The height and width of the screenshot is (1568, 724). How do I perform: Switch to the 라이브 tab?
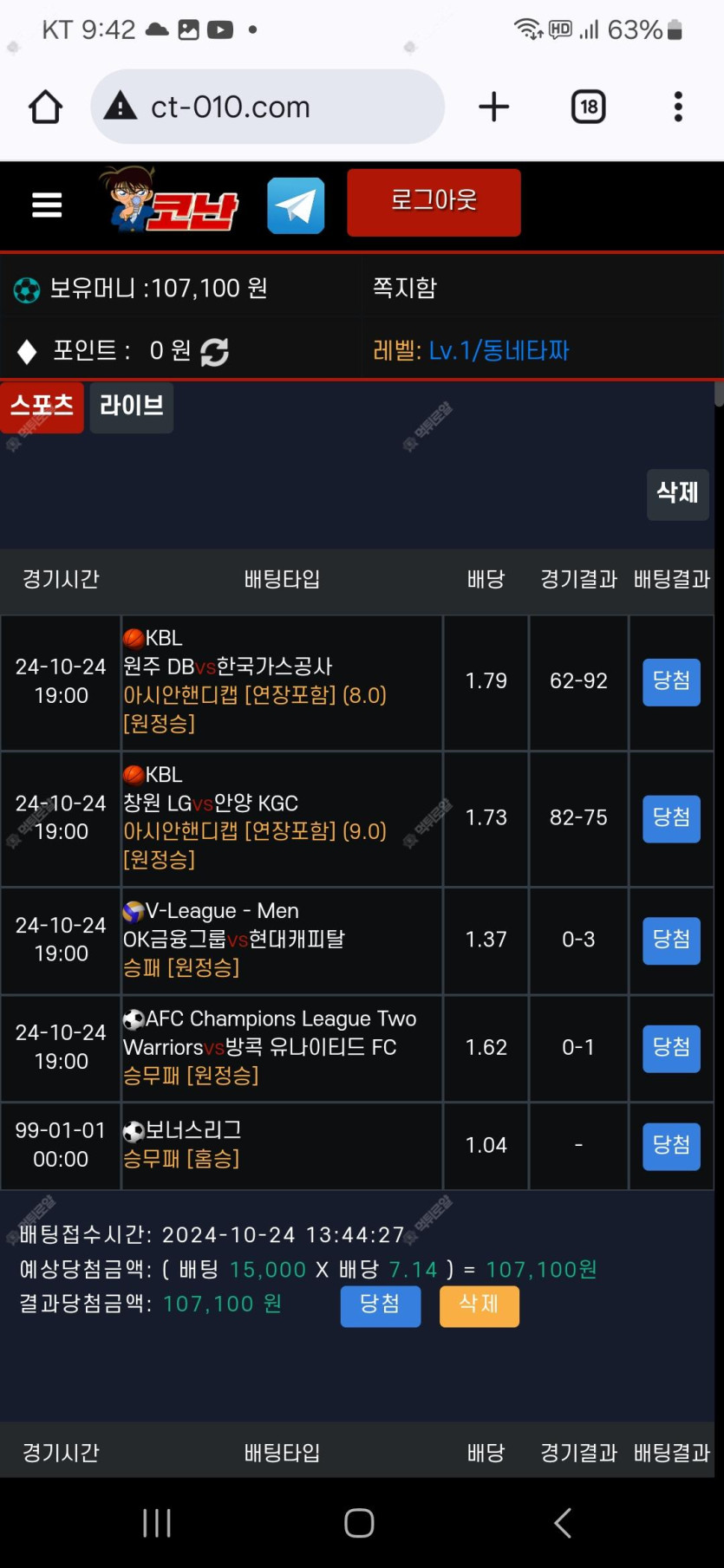tap(132, 407)
